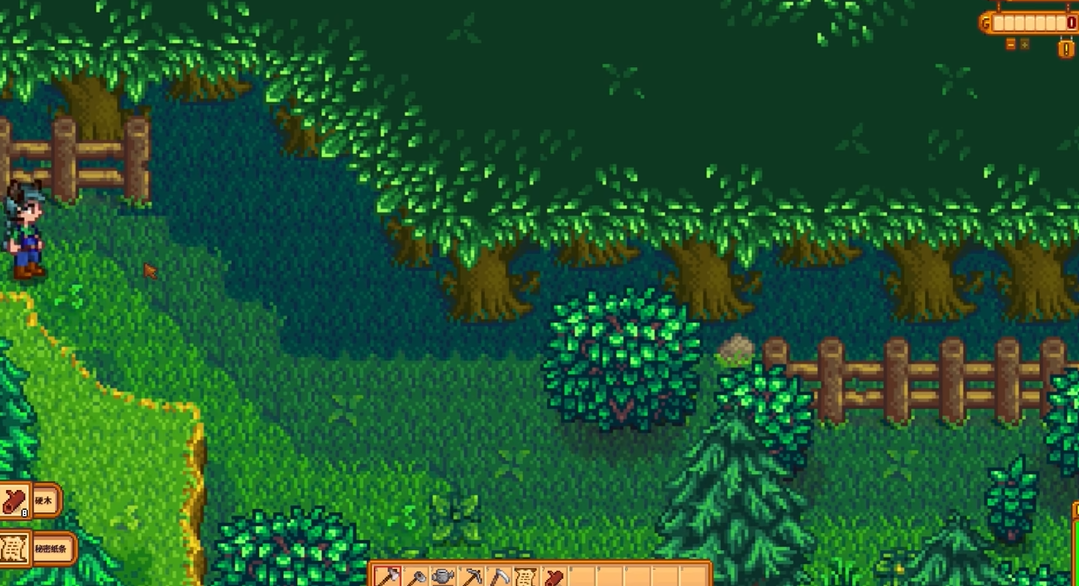Viewport: 1079px width, 586px height.
Task: Select the axe in the toolbar
Action: 390,577
